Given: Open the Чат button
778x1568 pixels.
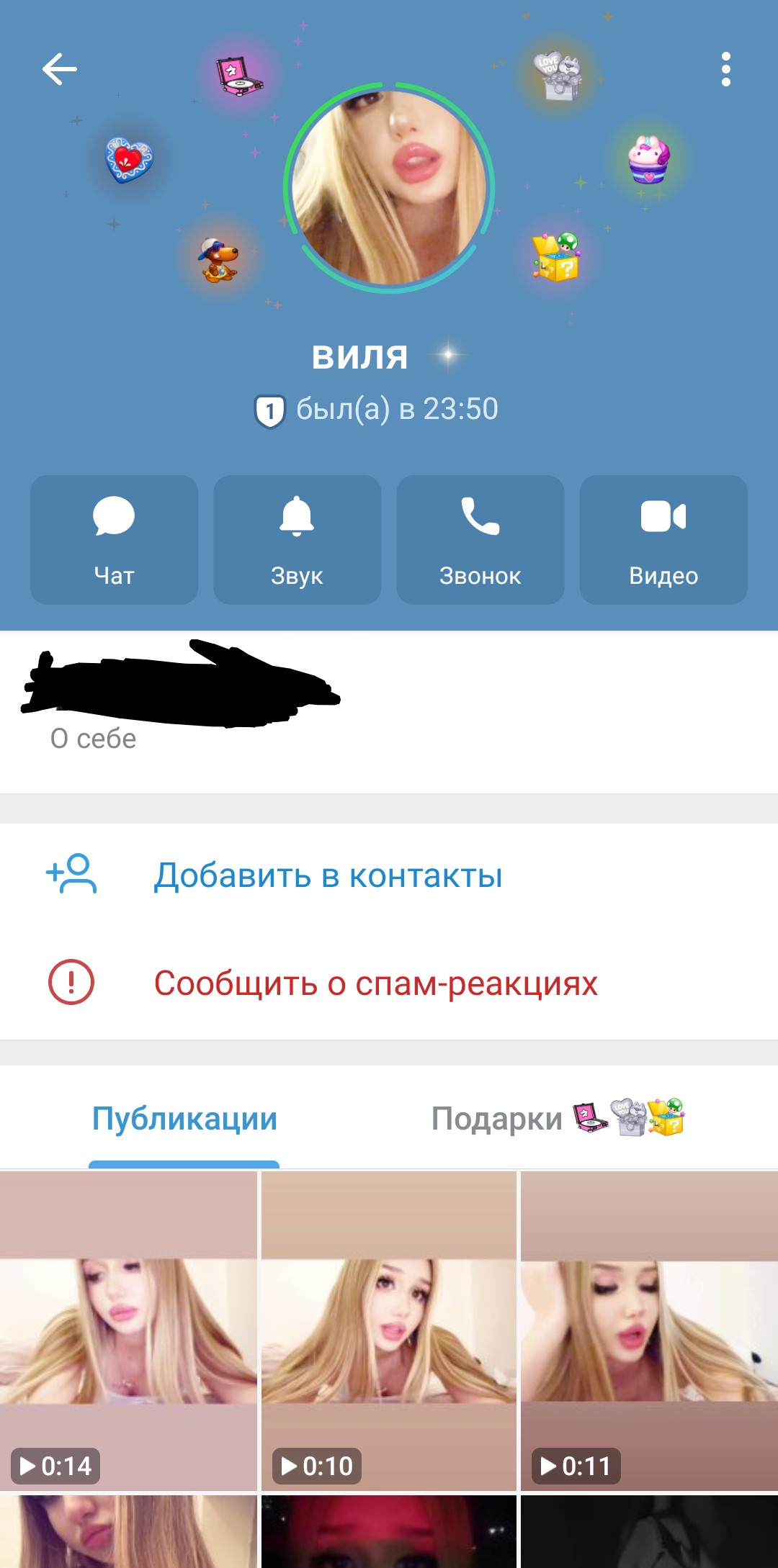Looking at the screenshot, I should coord(114,539).
